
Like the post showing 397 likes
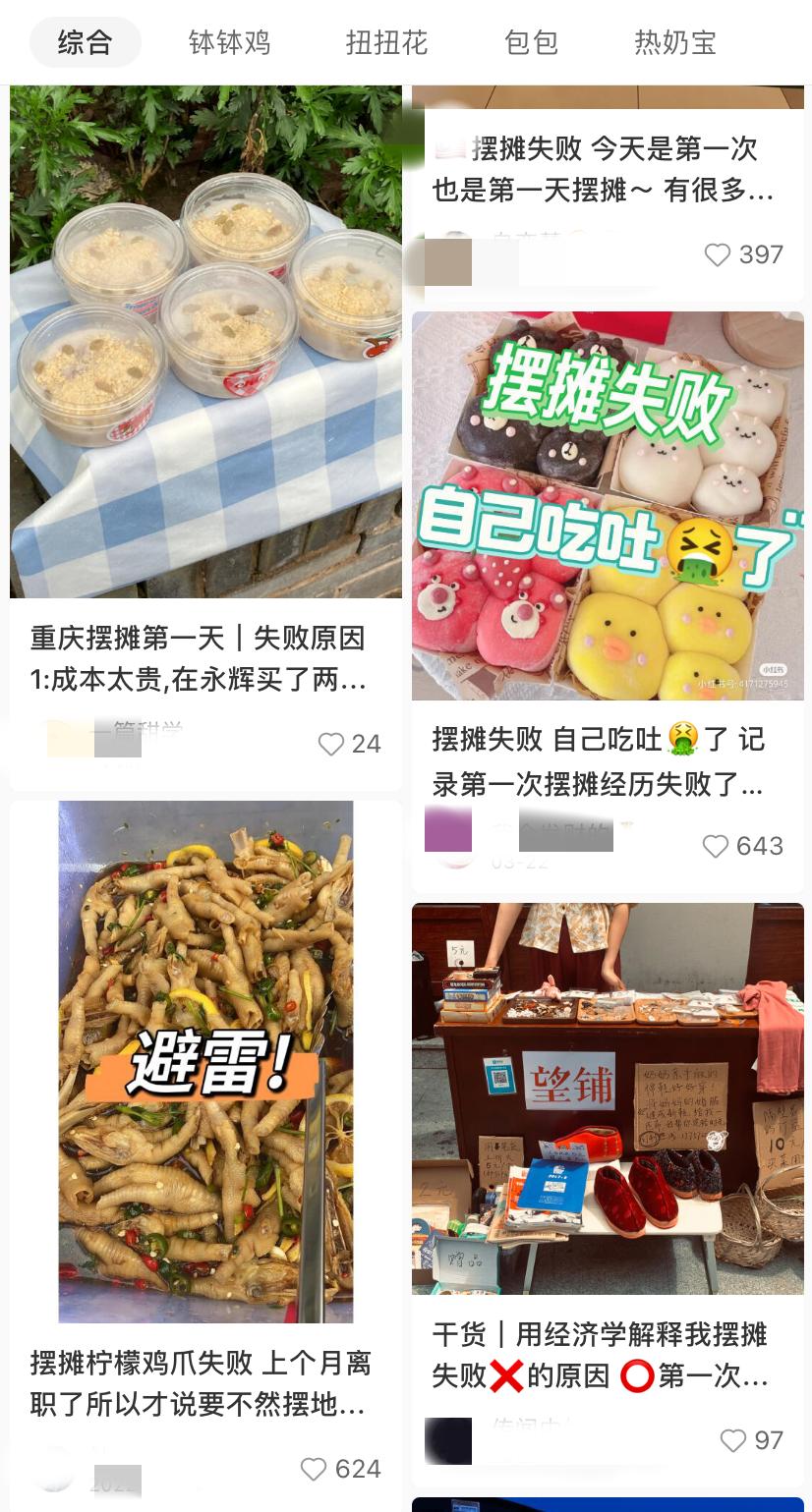716,255
